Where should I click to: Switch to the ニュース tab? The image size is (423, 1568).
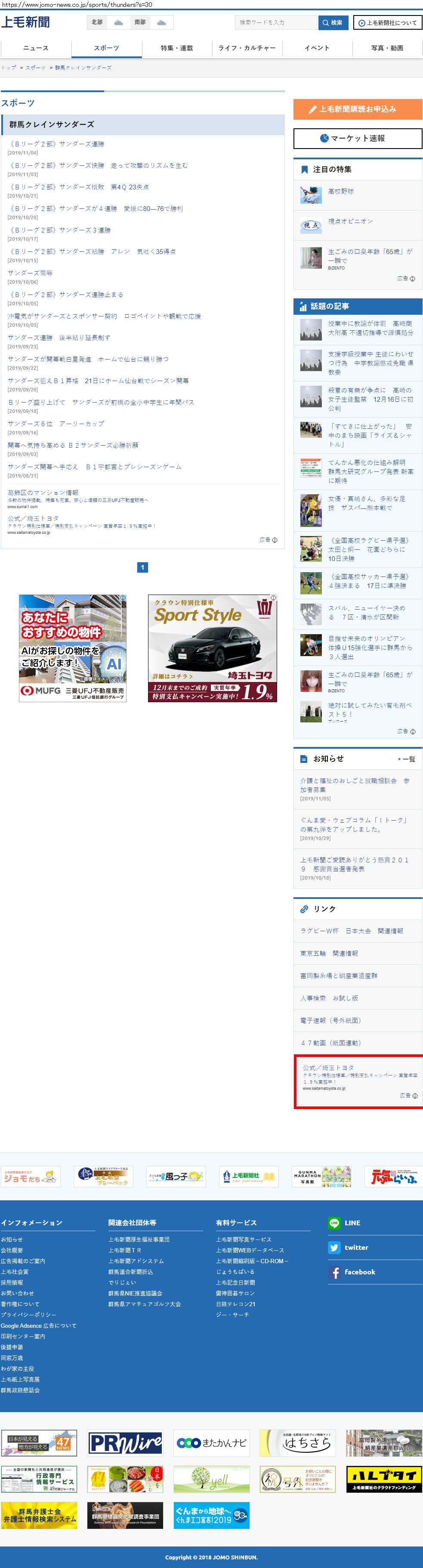click(36, 48)
